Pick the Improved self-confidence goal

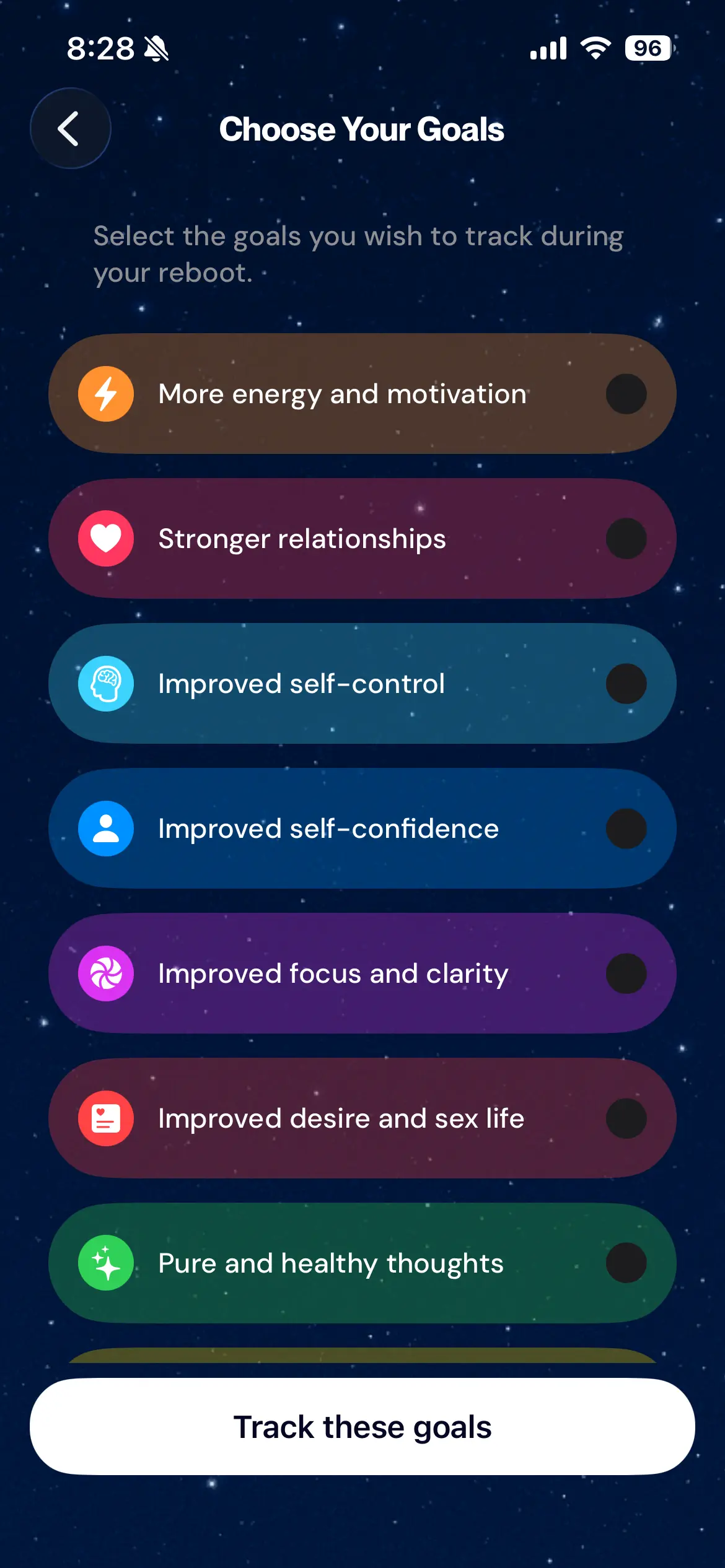(x=362, y=829)
